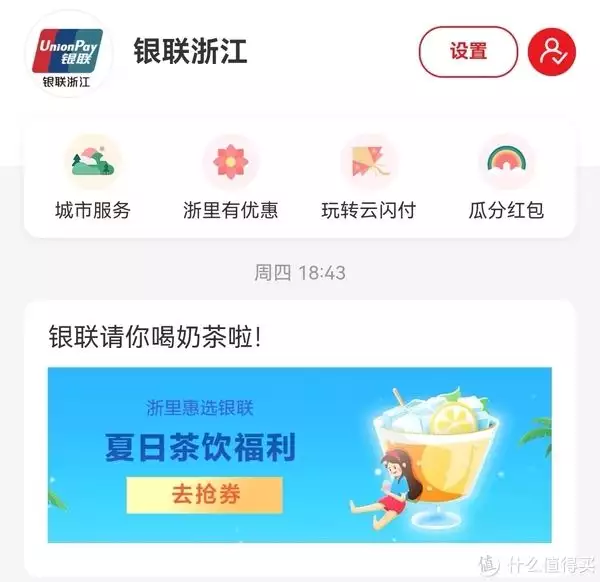Open 浙里有优惠 offers
600x582 pixels.
point(230,180)
